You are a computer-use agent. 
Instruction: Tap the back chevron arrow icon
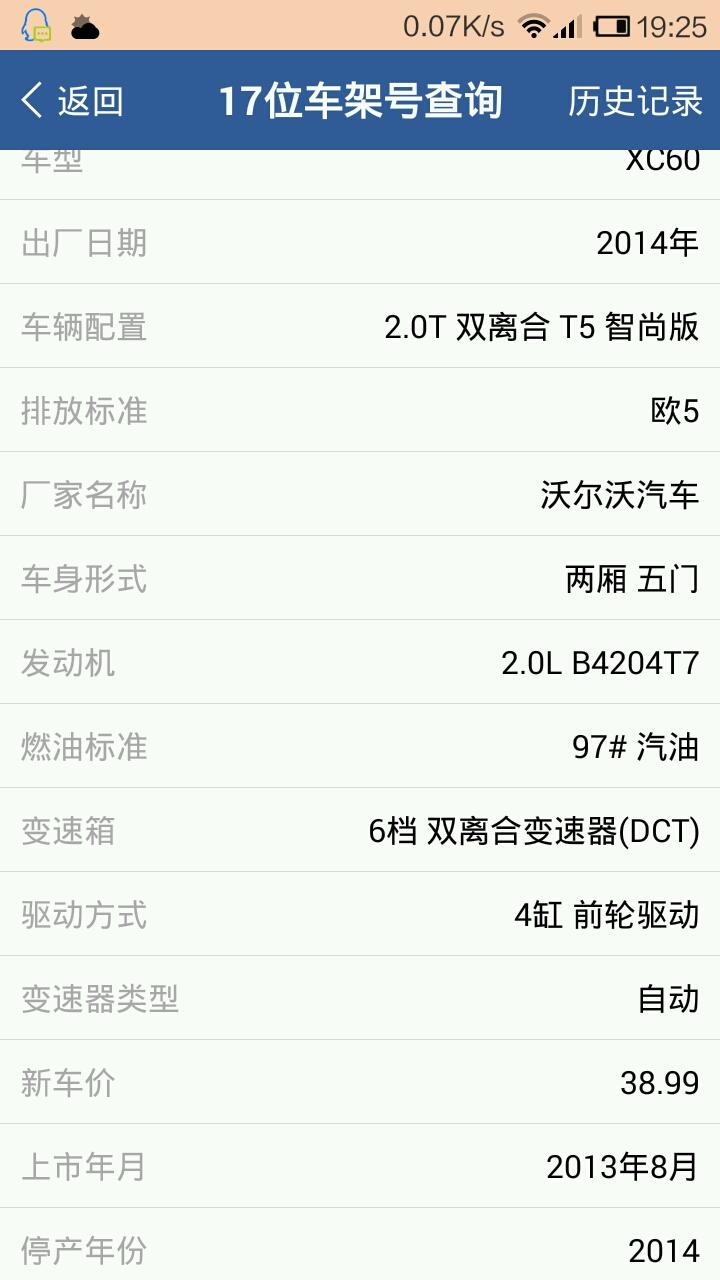coord(28,100)
